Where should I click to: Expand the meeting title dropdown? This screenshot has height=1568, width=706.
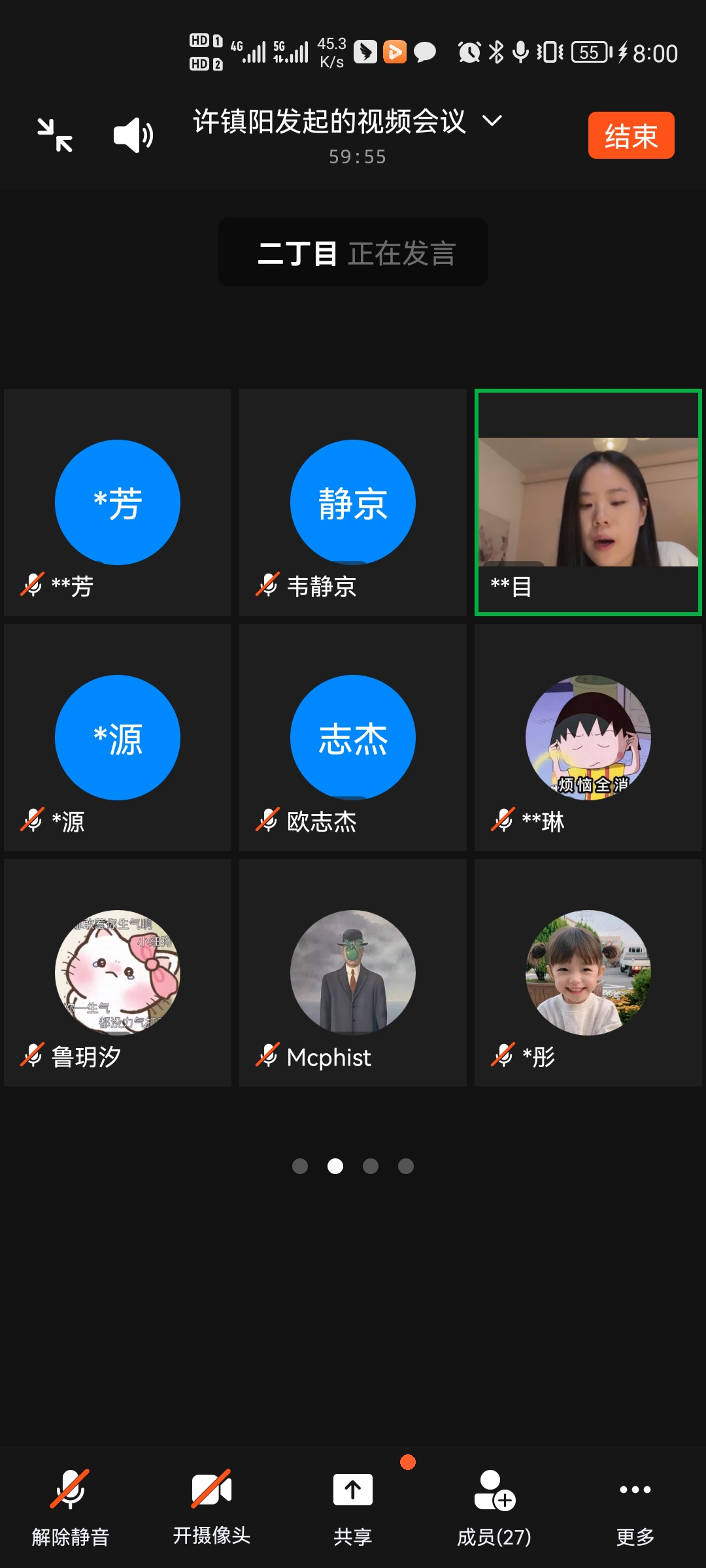[x=492, y=121]
